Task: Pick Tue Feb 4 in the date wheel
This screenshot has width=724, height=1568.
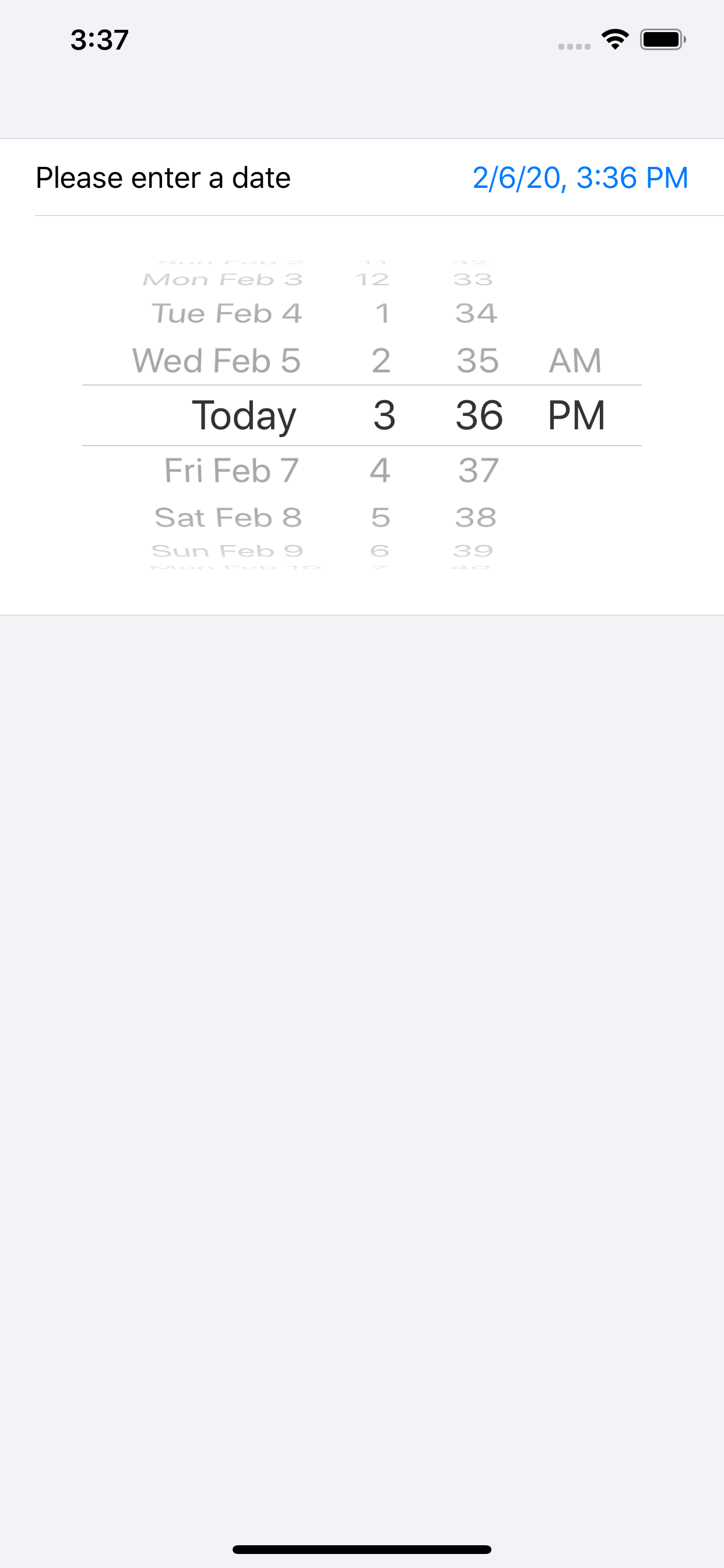Action: tap(226, 314)
